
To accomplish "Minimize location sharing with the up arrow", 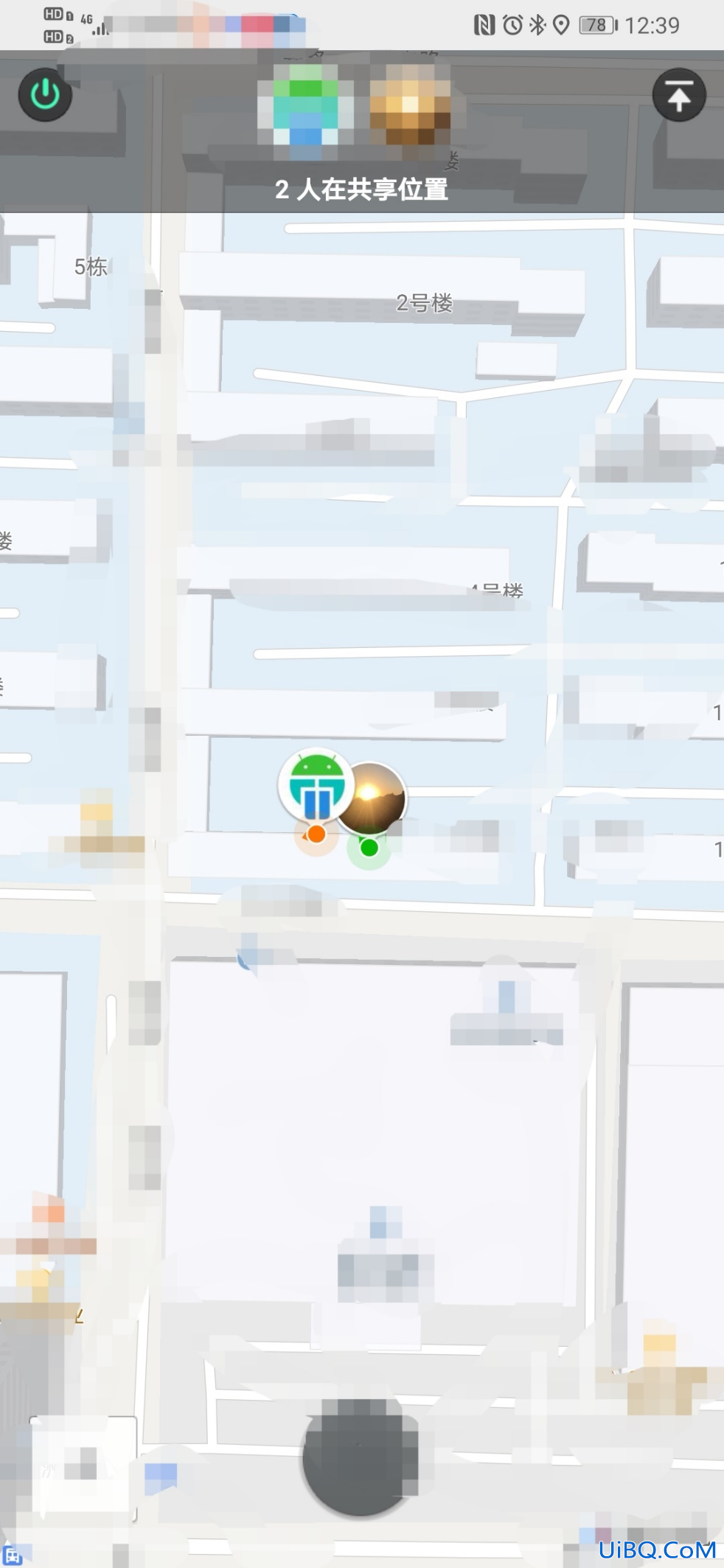I will (x=678, y=95).
